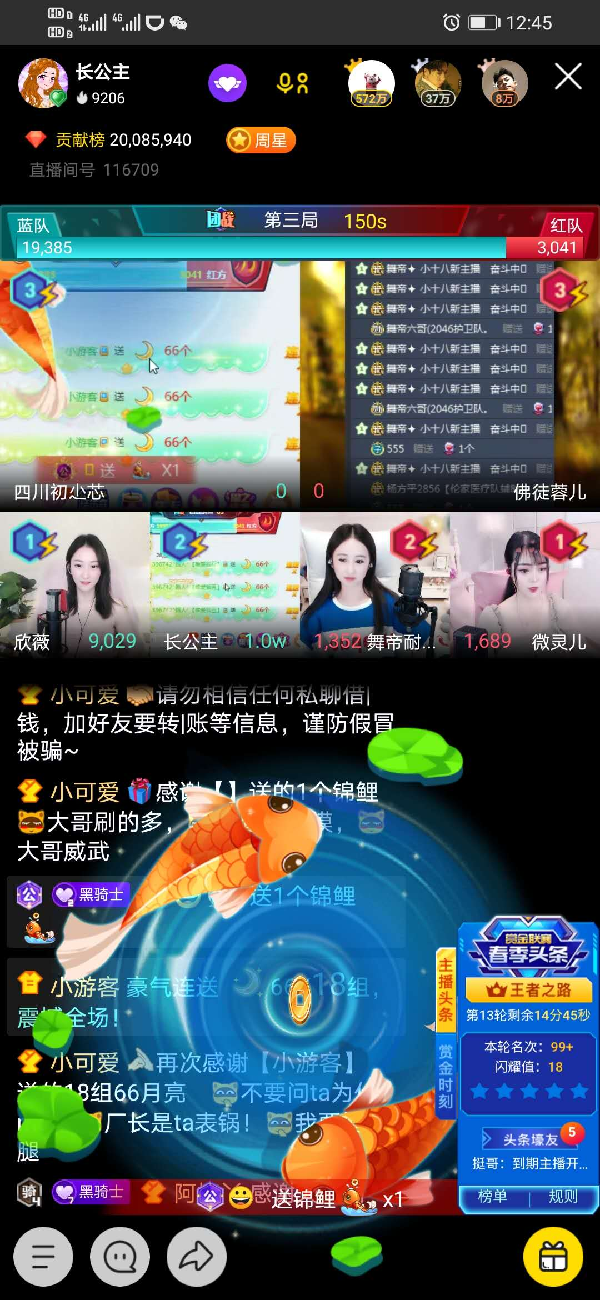Open the bottom menu list icon
The width and height of the screenshot is (600, 1300).
click(x=43, y=1257)
